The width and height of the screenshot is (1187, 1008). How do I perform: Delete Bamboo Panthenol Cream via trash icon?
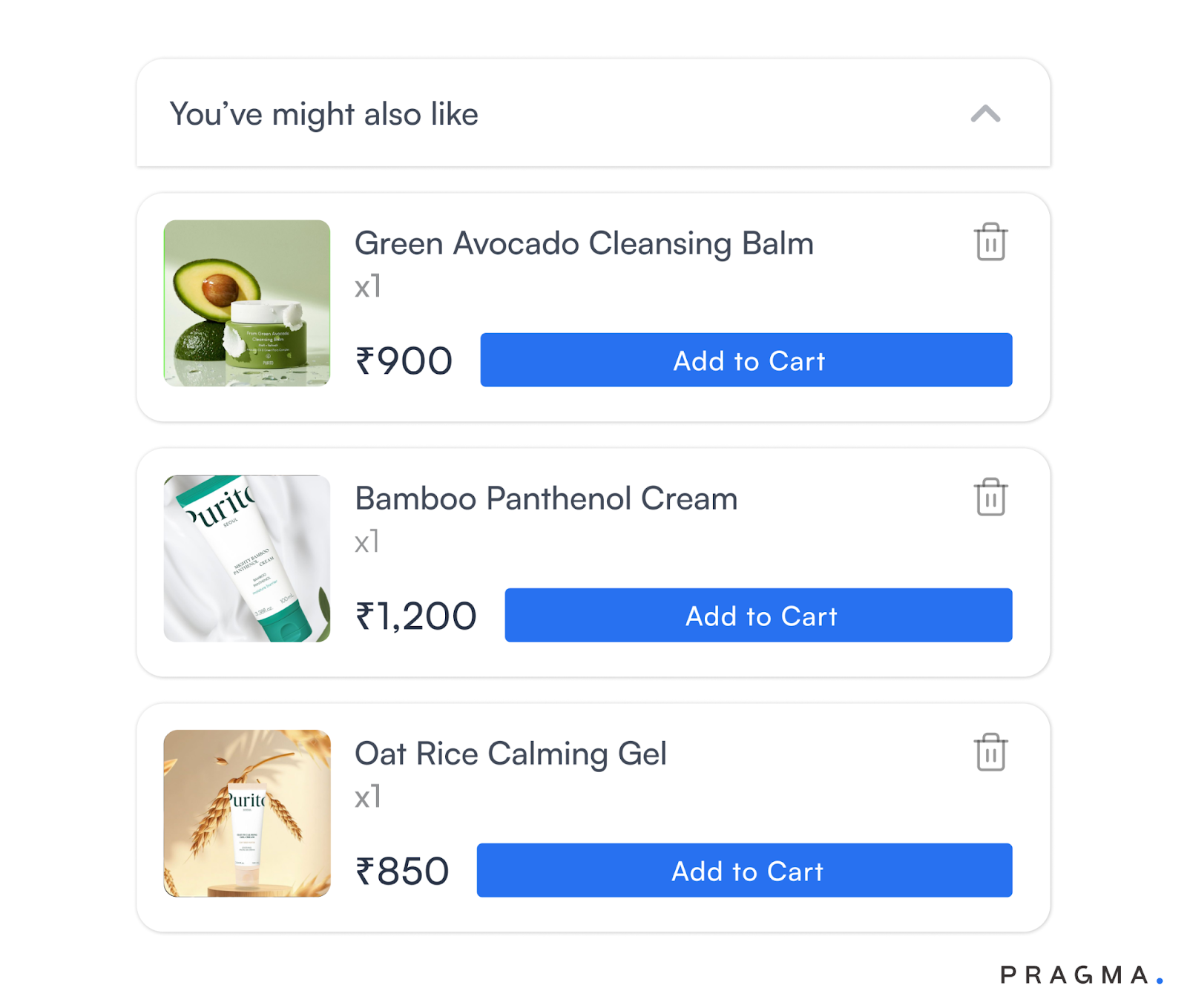990,497
